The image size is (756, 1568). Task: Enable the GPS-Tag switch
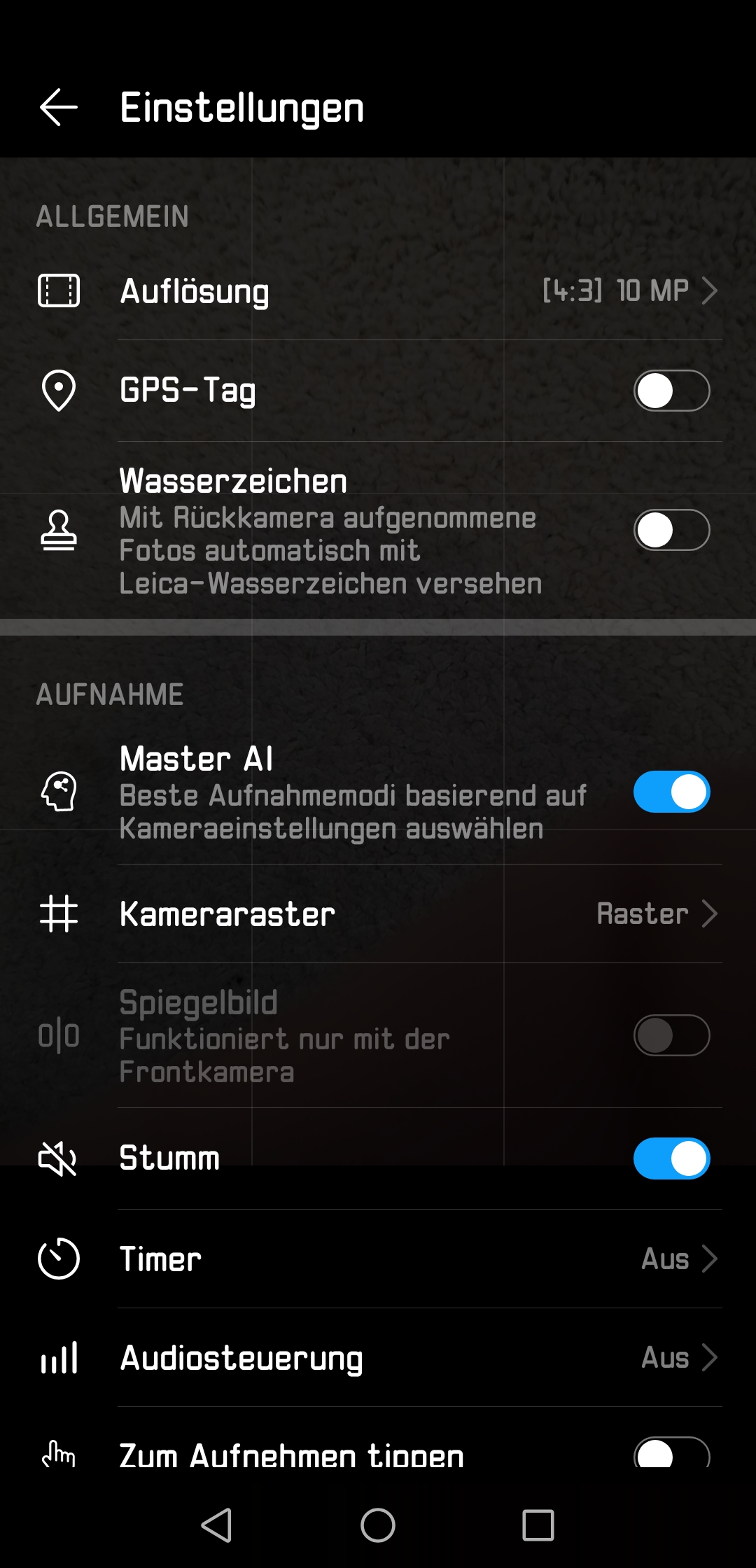tap(671, 391)
